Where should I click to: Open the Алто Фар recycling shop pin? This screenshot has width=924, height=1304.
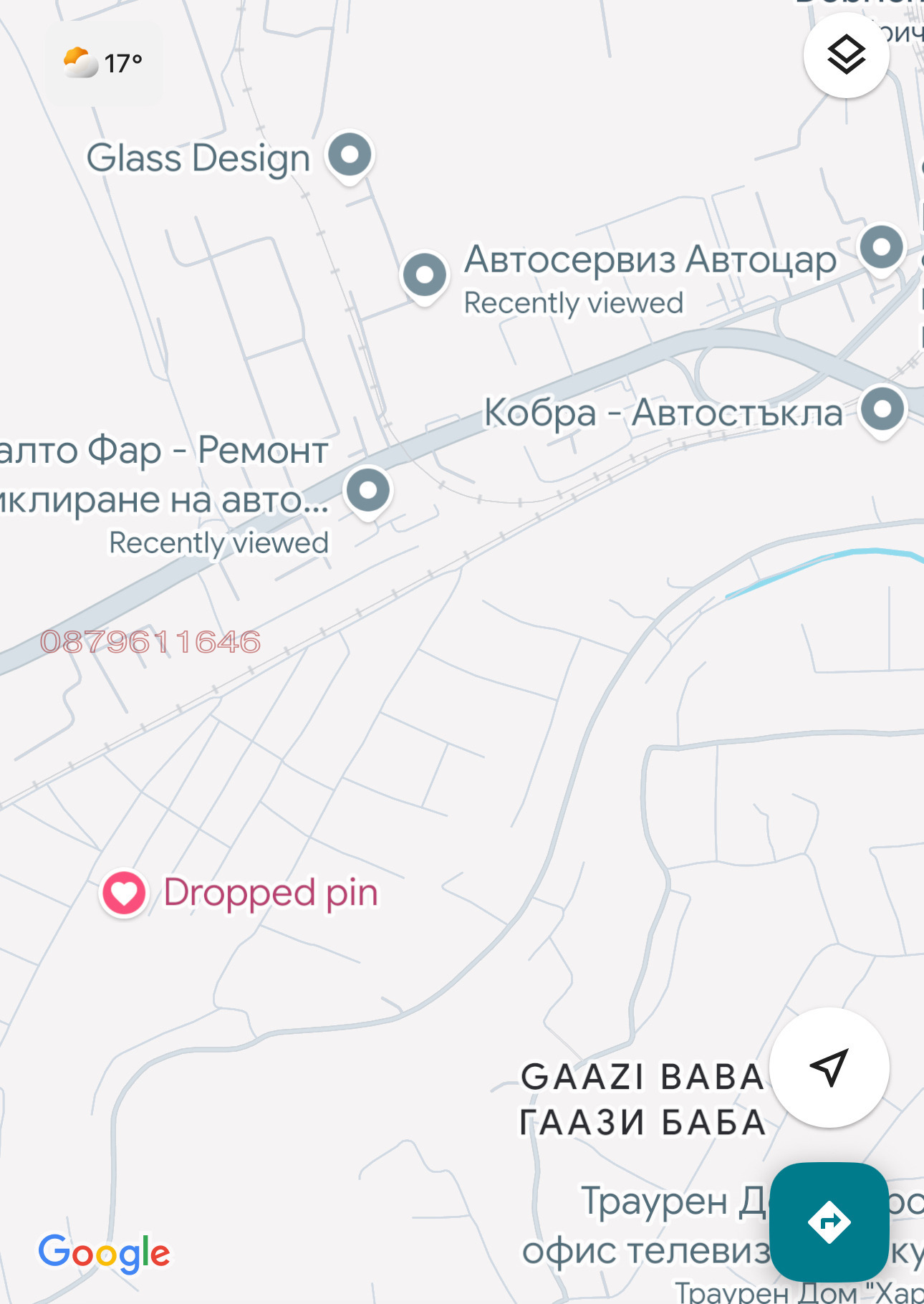(x=367, y=490)
